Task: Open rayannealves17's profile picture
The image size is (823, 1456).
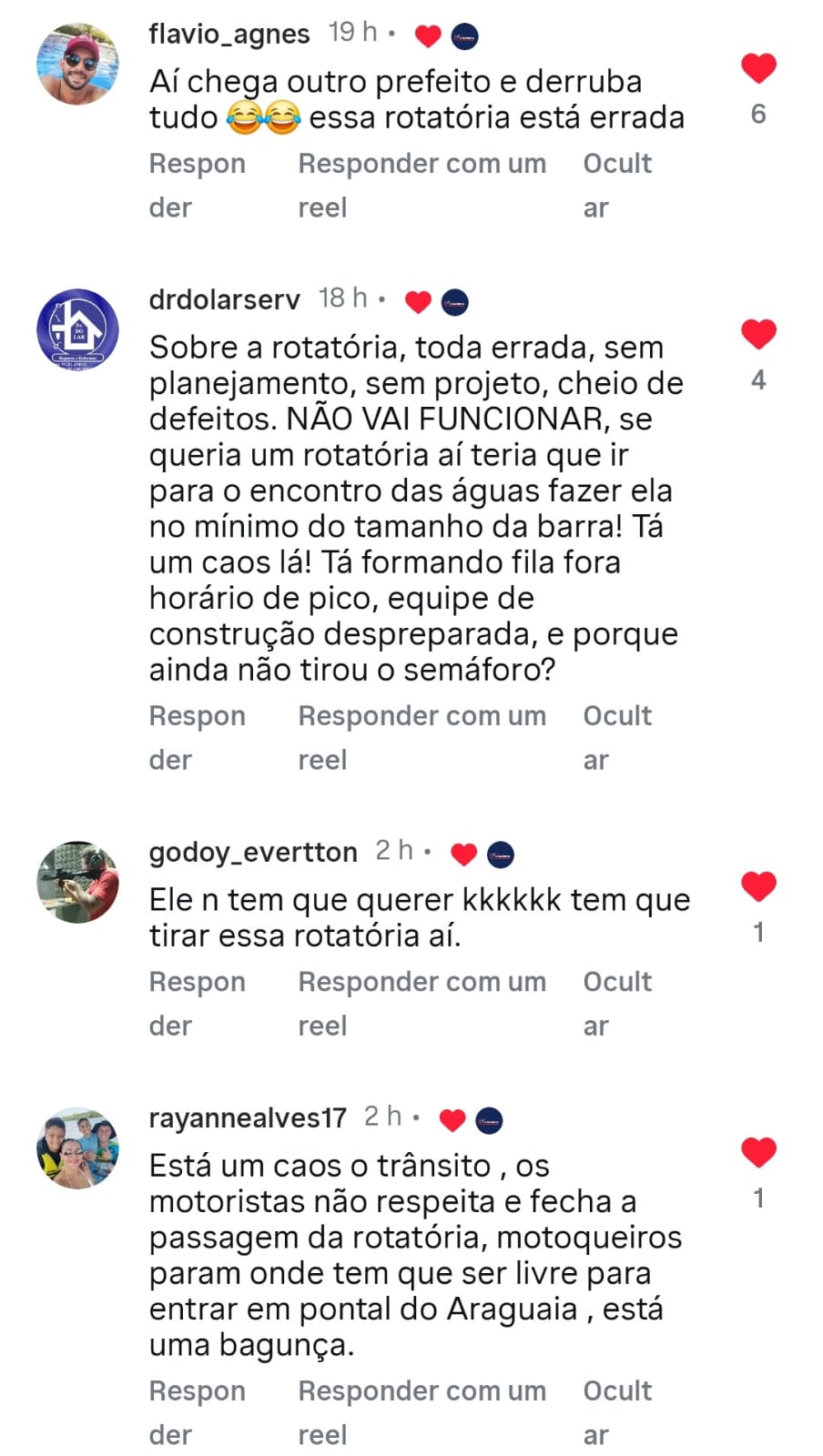Action: [x=77, y=1148]
